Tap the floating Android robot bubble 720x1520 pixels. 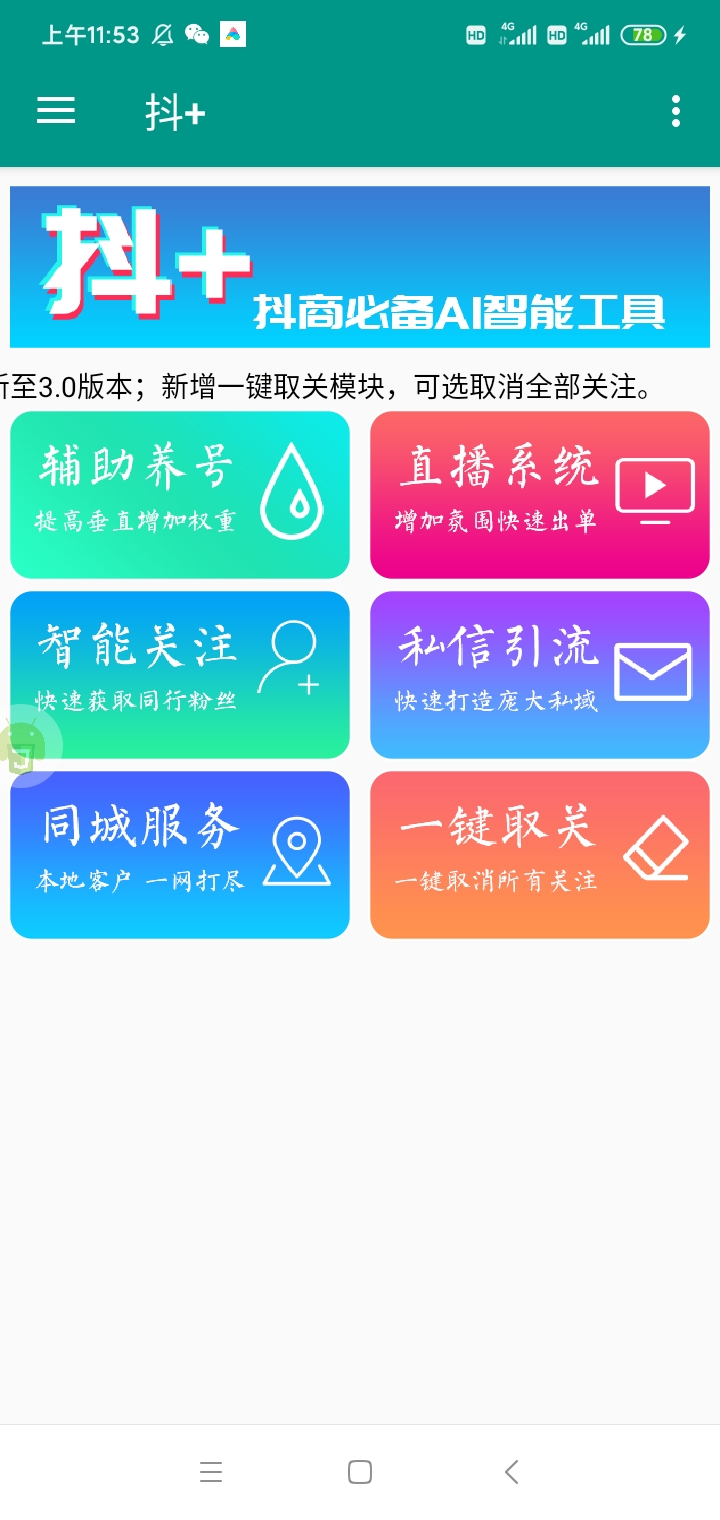coord(24,747)
